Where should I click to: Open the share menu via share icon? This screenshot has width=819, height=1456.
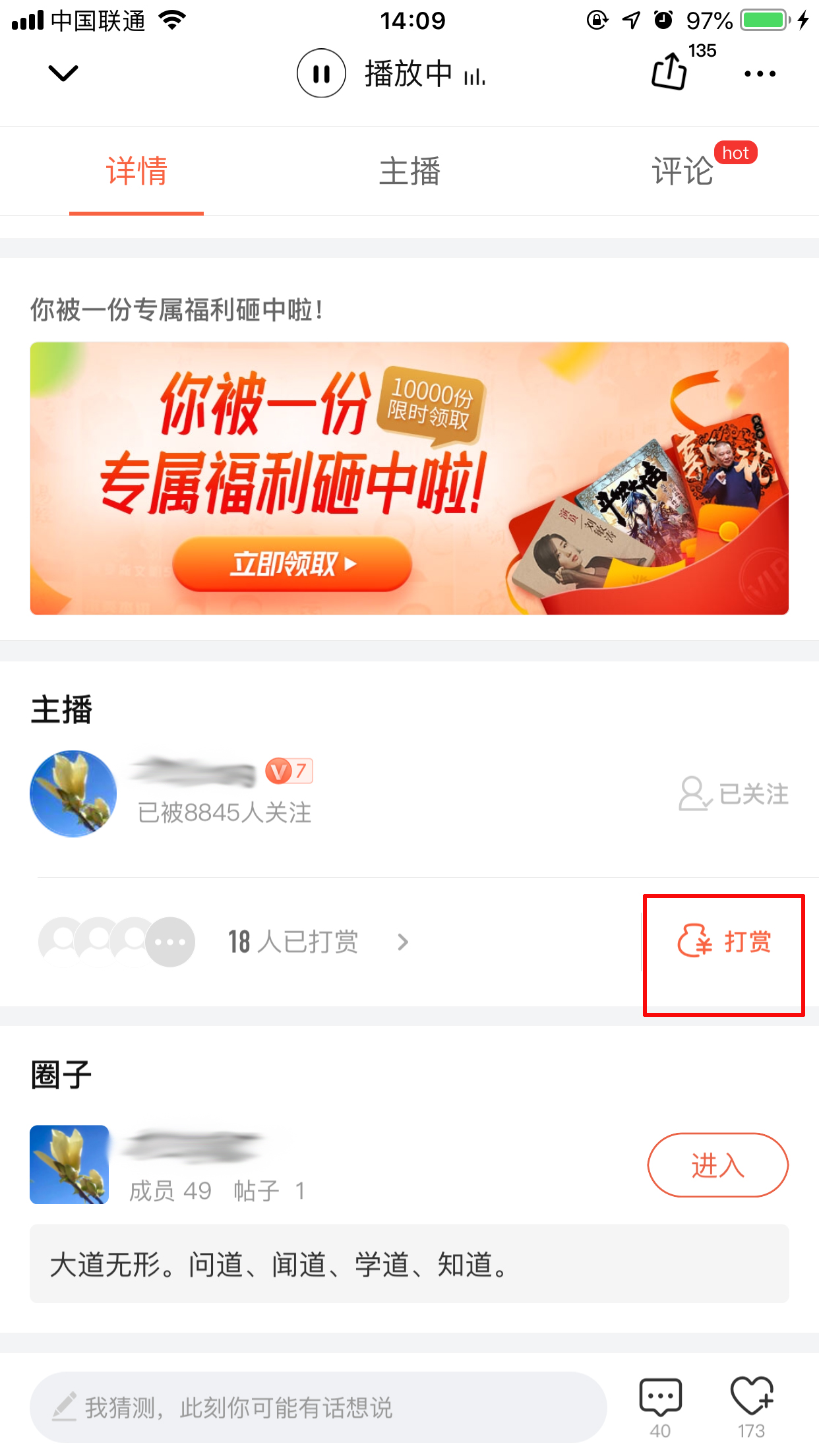click(x=669, y=73)
